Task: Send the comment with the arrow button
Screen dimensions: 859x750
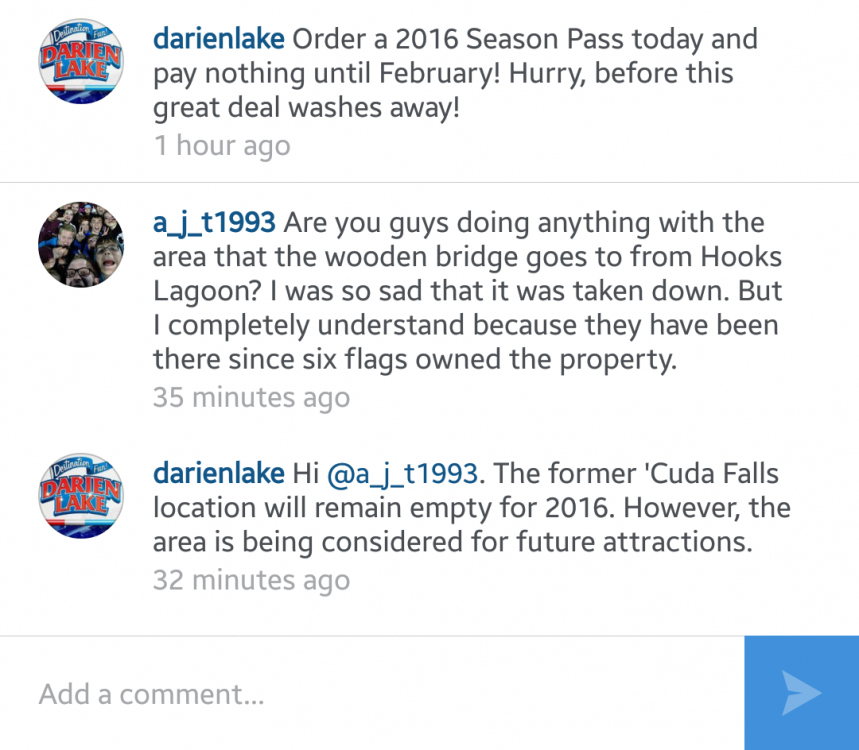Action: [801, 693]
